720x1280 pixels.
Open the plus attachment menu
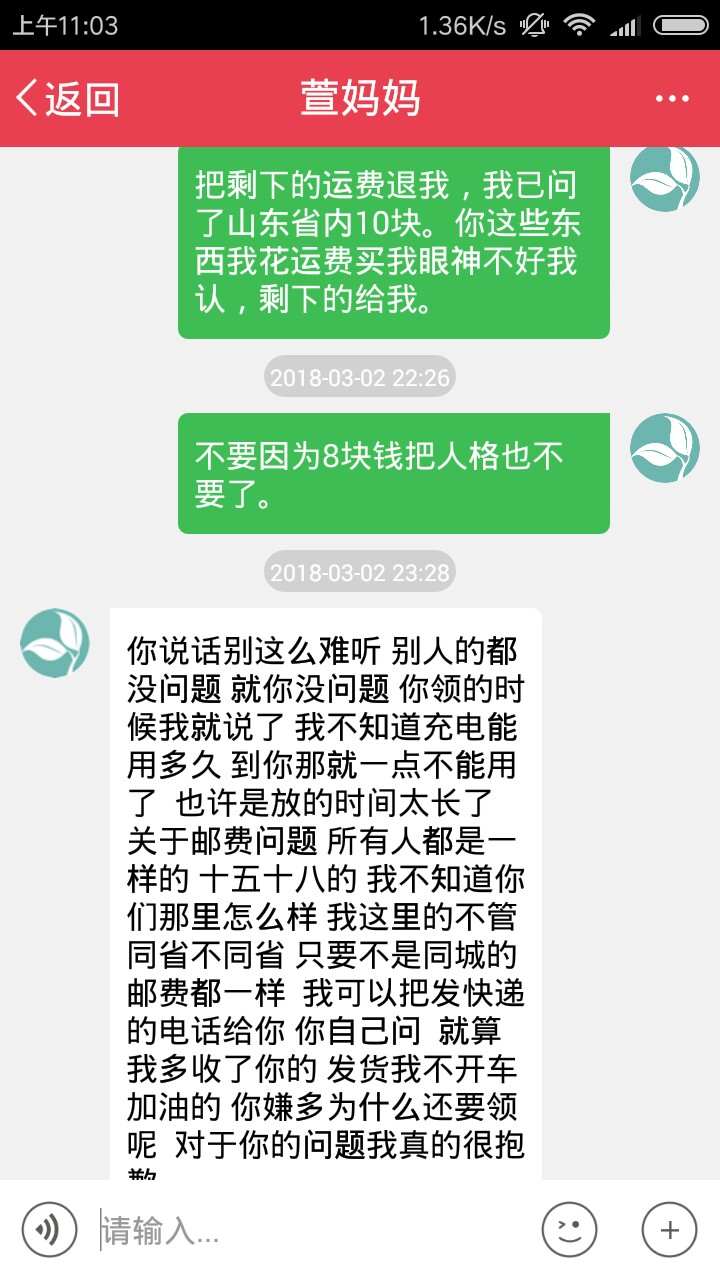669,1229
